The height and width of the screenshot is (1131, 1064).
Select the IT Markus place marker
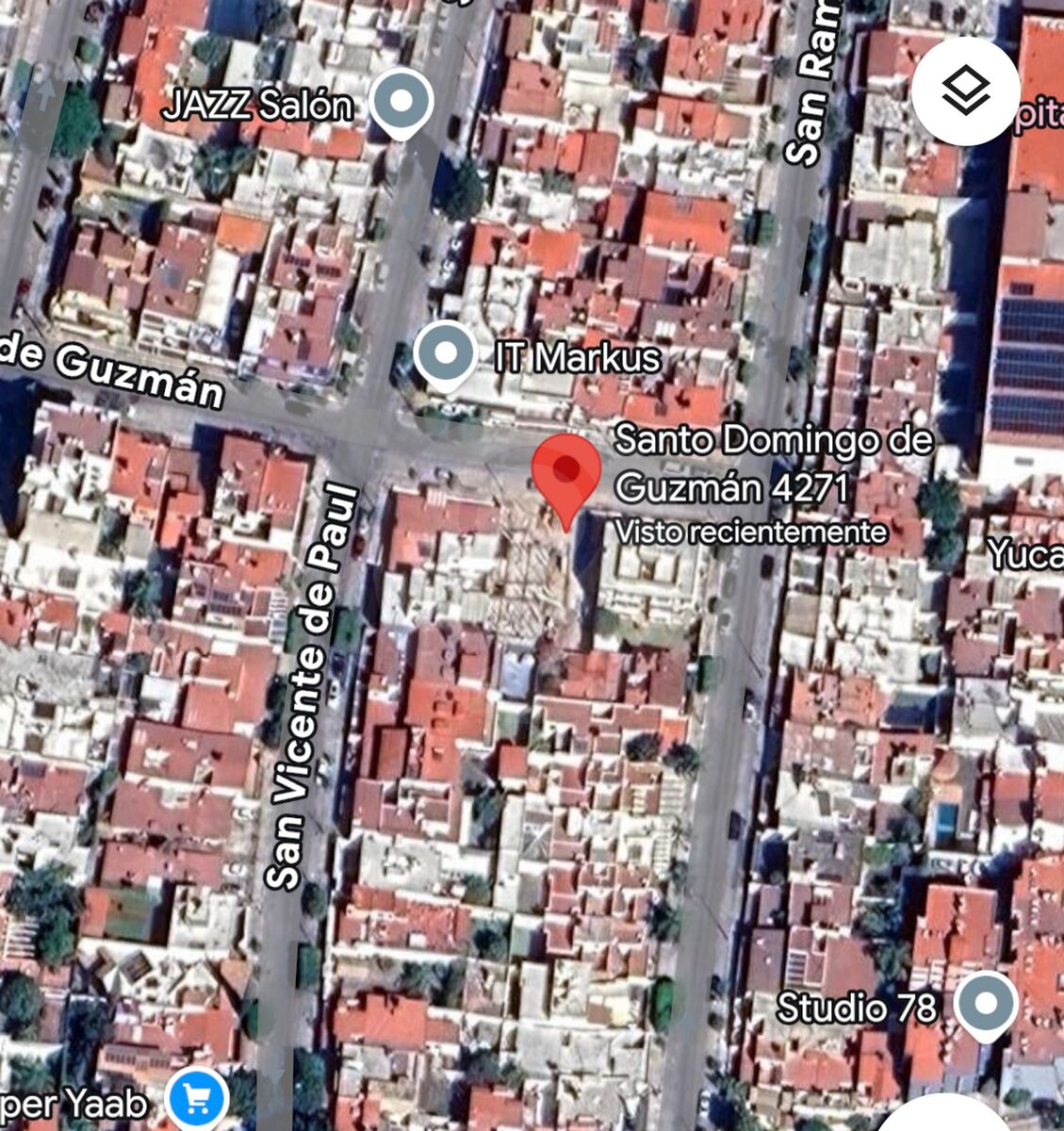446,354
